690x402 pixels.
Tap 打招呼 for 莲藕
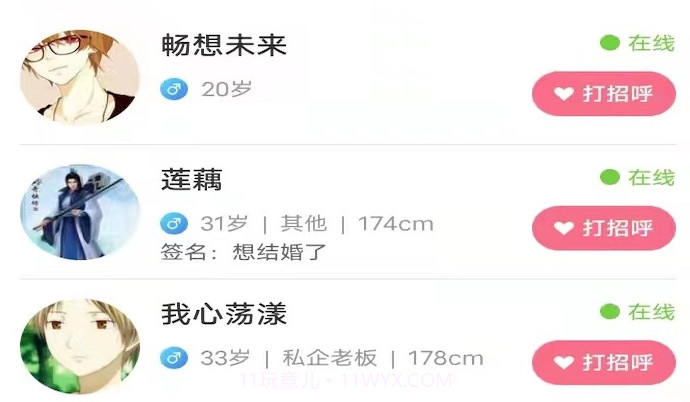click(x=603, y=228)
